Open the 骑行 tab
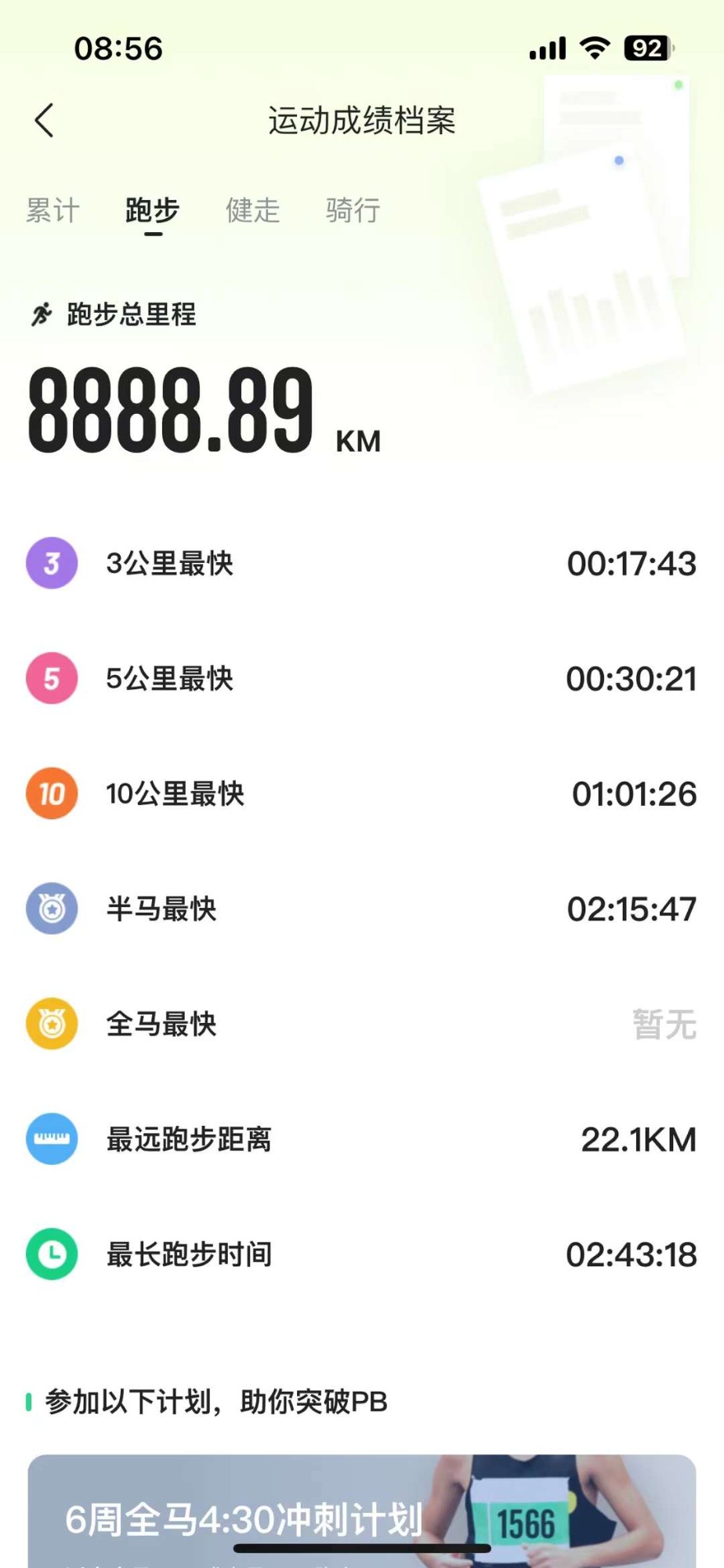This screenshot has width=724, height=1568. point(353,210)
